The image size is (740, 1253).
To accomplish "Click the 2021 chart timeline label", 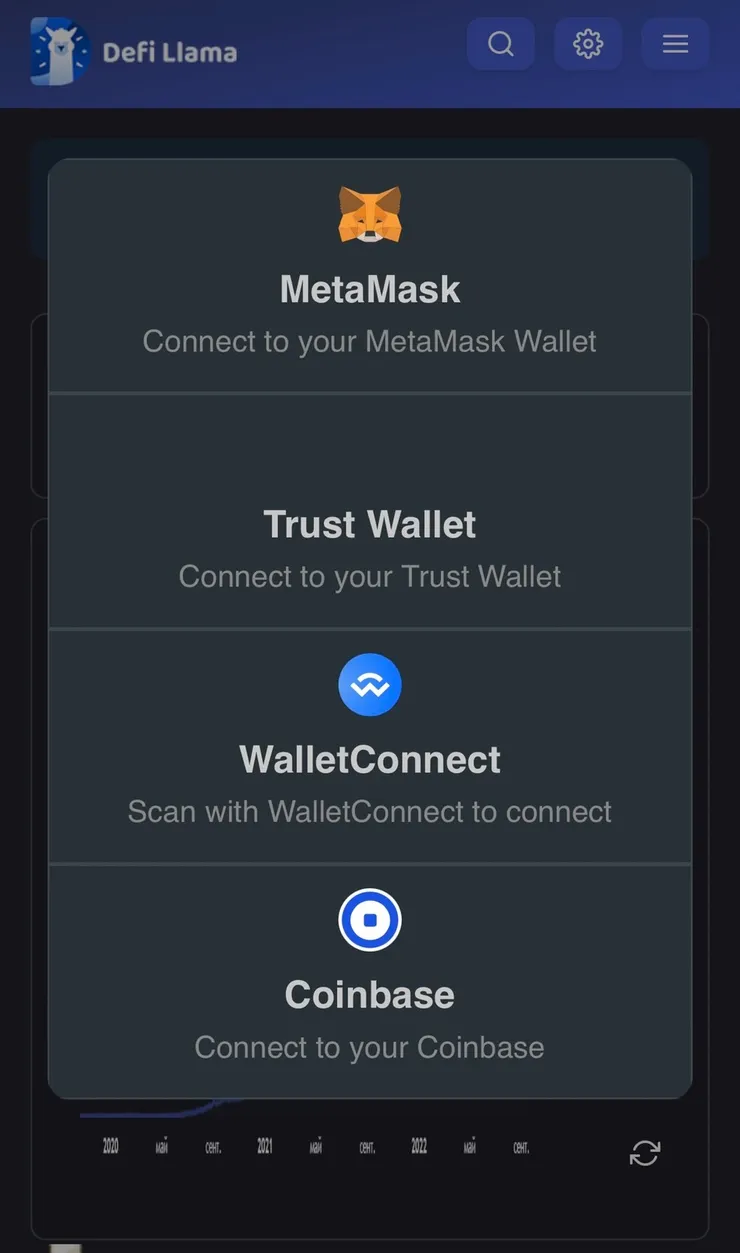I will [263, 1146].
